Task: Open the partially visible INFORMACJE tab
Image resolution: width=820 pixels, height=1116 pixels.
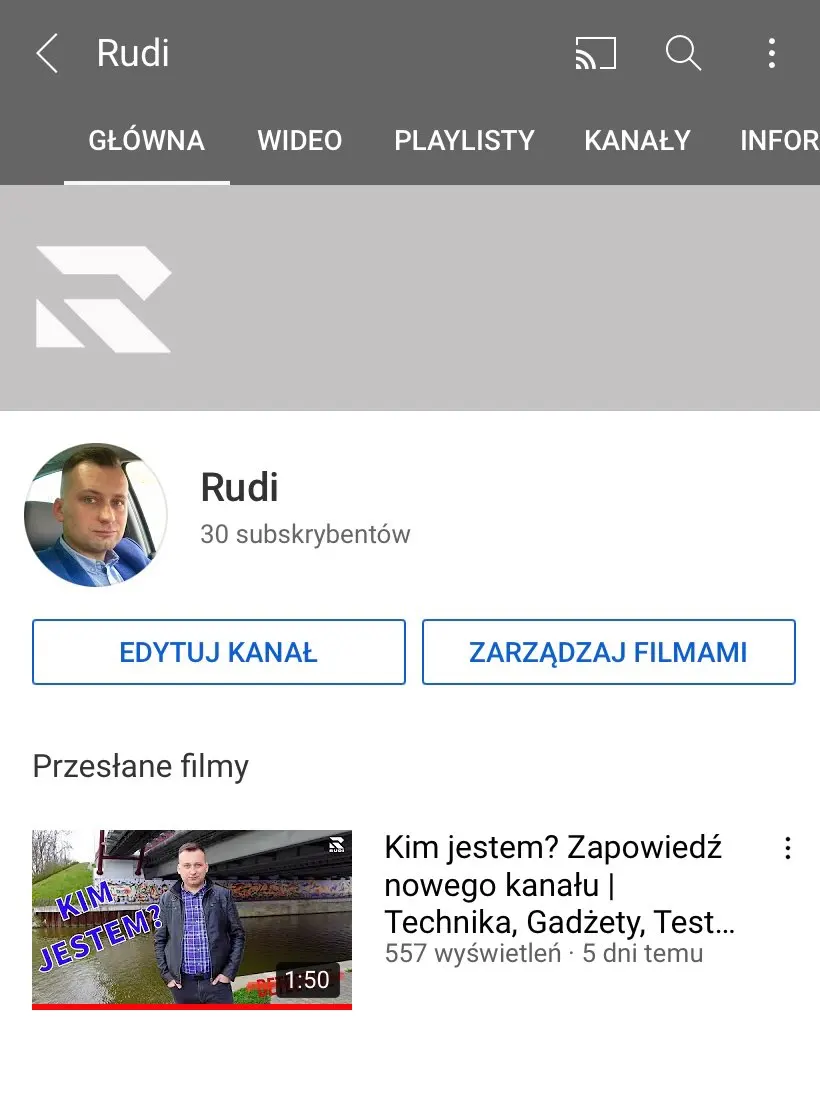Action: coord(779,141)
